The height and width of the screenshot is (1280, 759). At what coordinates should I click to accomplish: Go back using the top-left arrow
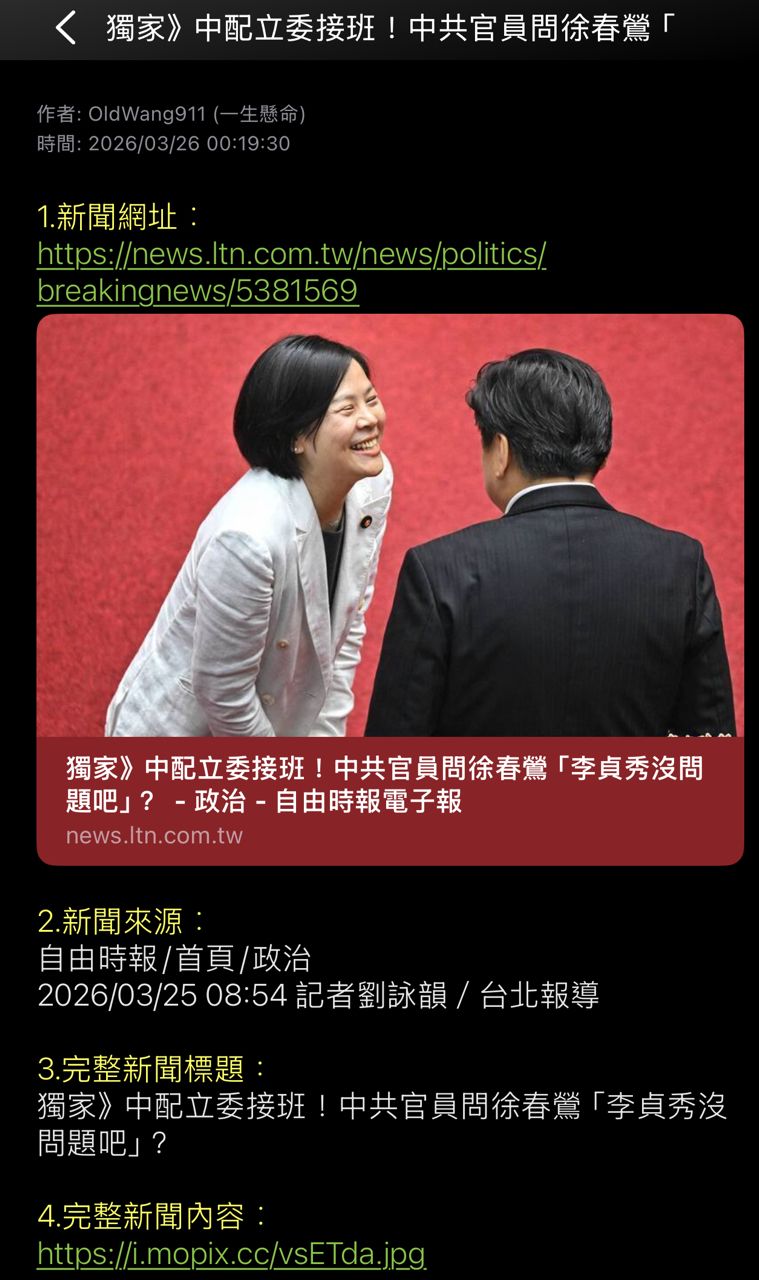(66, 28)
